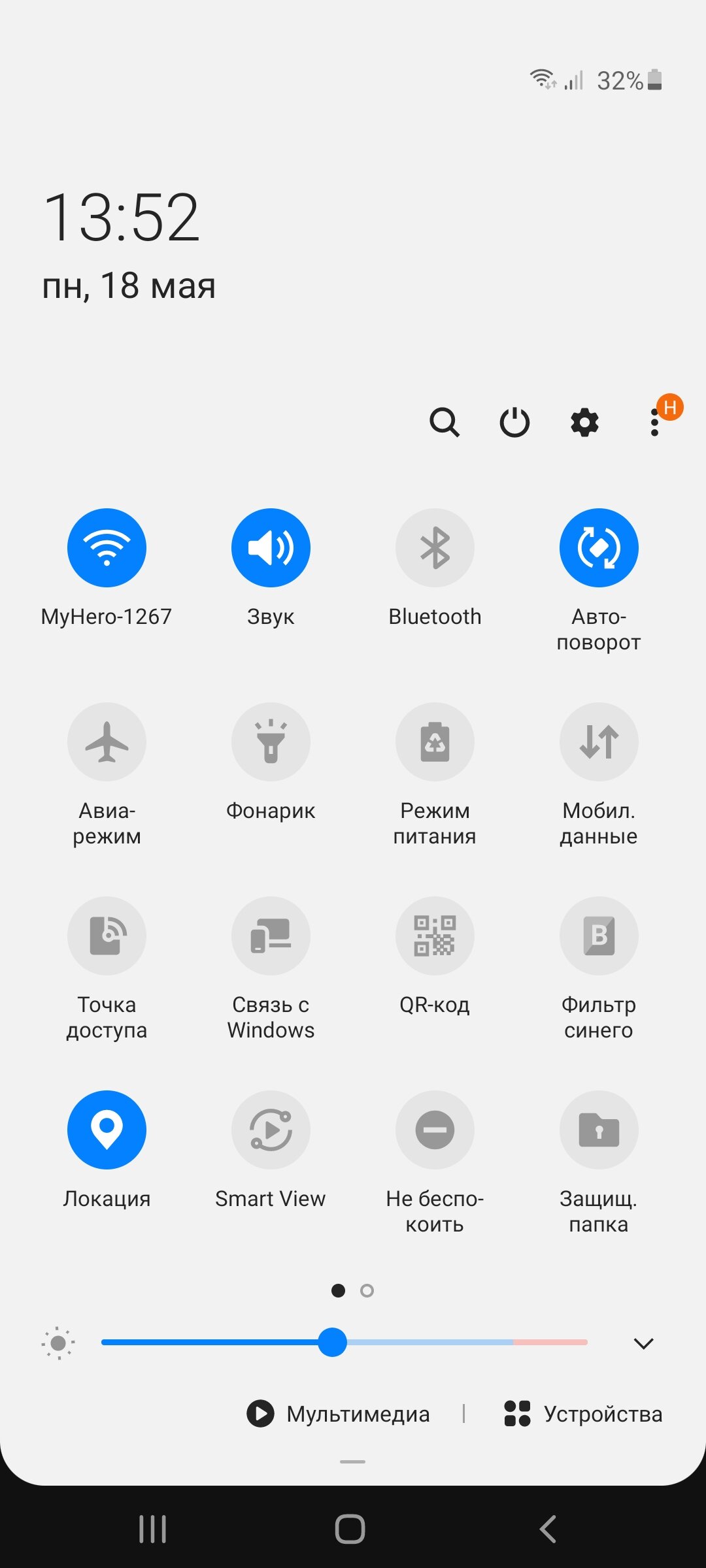Open the QR-код scanner
The height and width of the screenshot is (1568, 706).
click(x=435, y=936)
